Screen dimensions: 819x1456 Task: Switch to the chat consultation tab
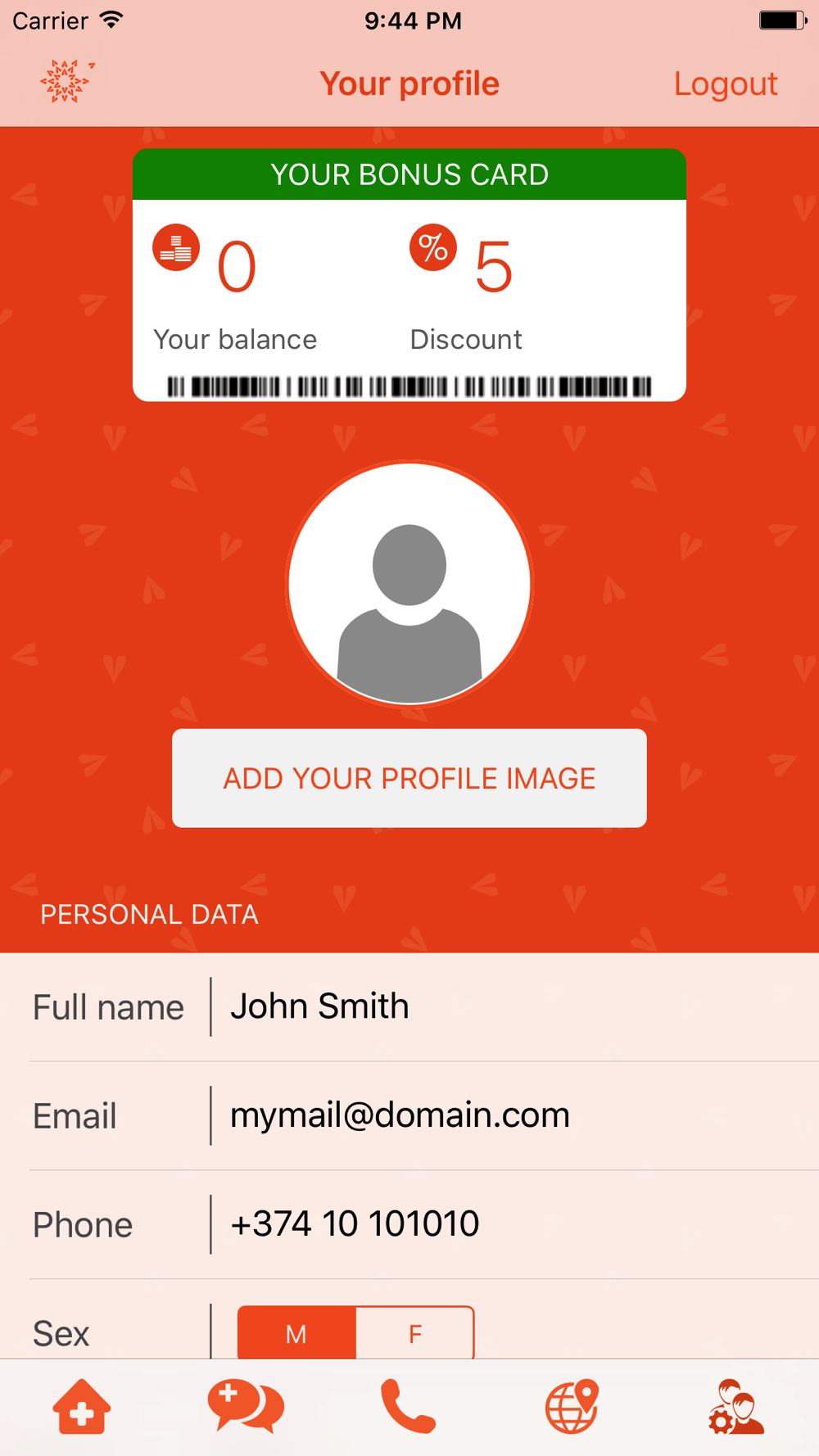246,1407
